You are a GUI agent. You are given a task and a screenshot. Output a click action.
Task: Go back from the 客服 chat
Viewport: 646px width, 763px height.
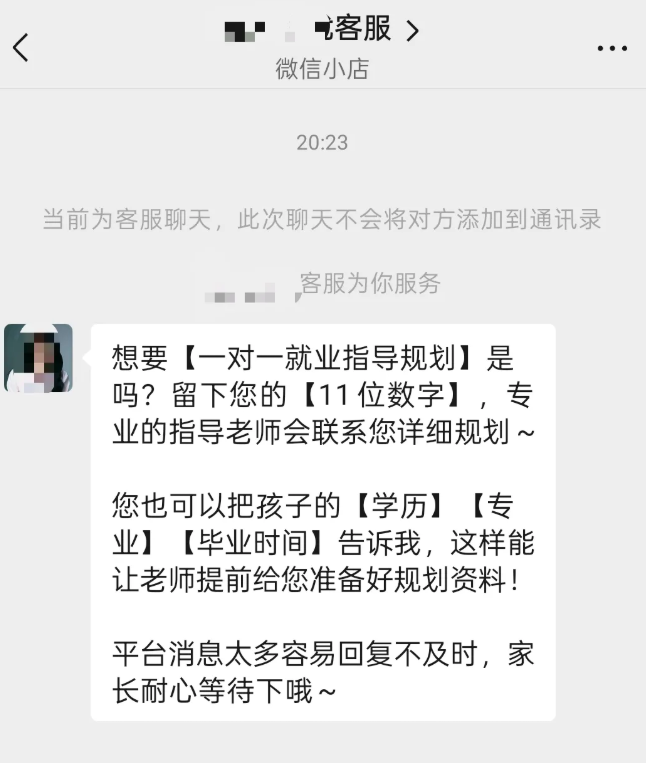click(21, 47)
